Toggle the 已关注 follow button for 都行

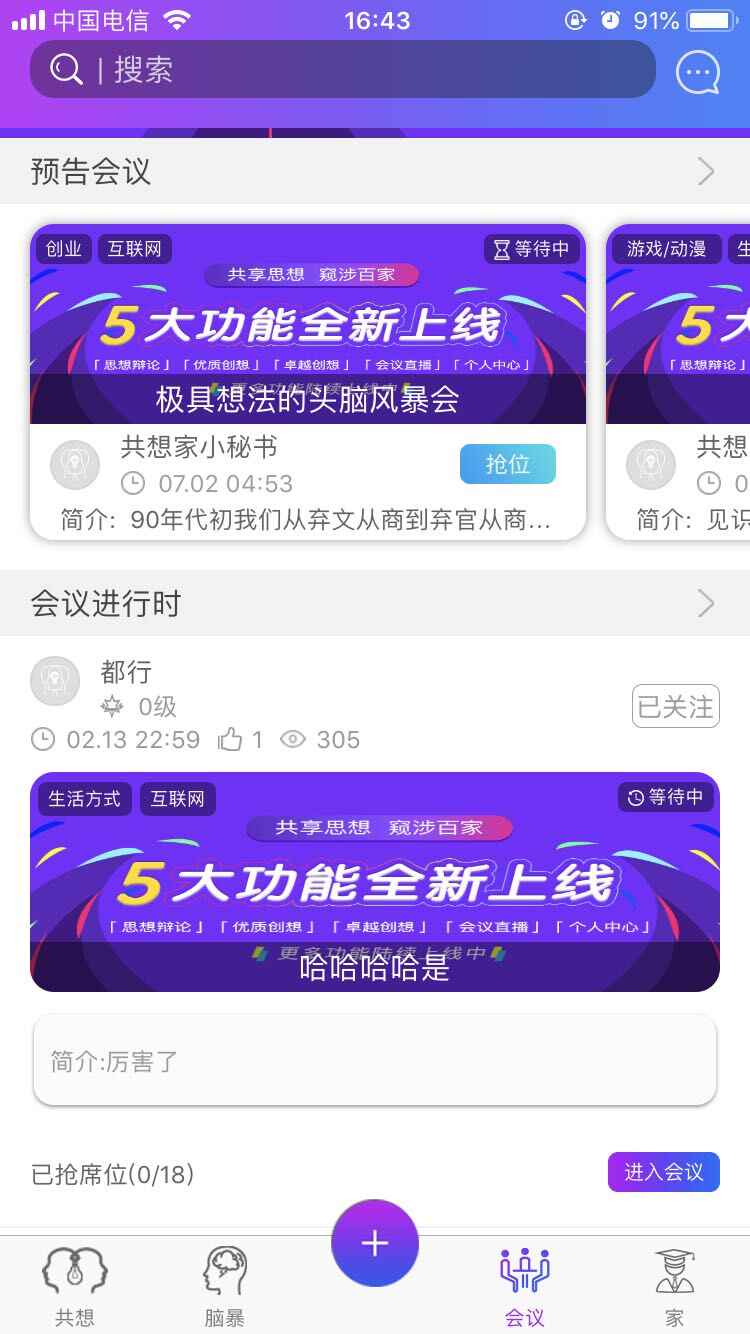(x=676, y=707)
